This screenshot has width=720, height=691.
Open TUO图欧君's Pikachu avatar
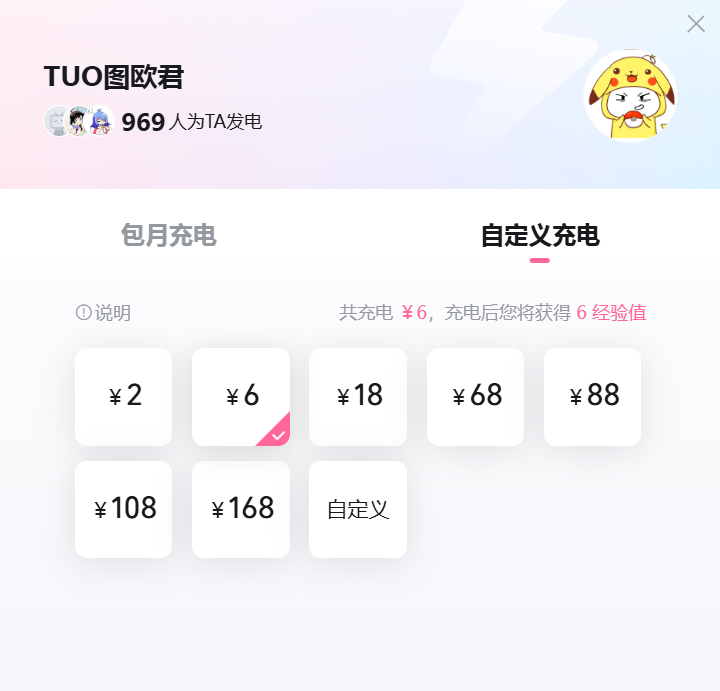click(x=630, y=96)
